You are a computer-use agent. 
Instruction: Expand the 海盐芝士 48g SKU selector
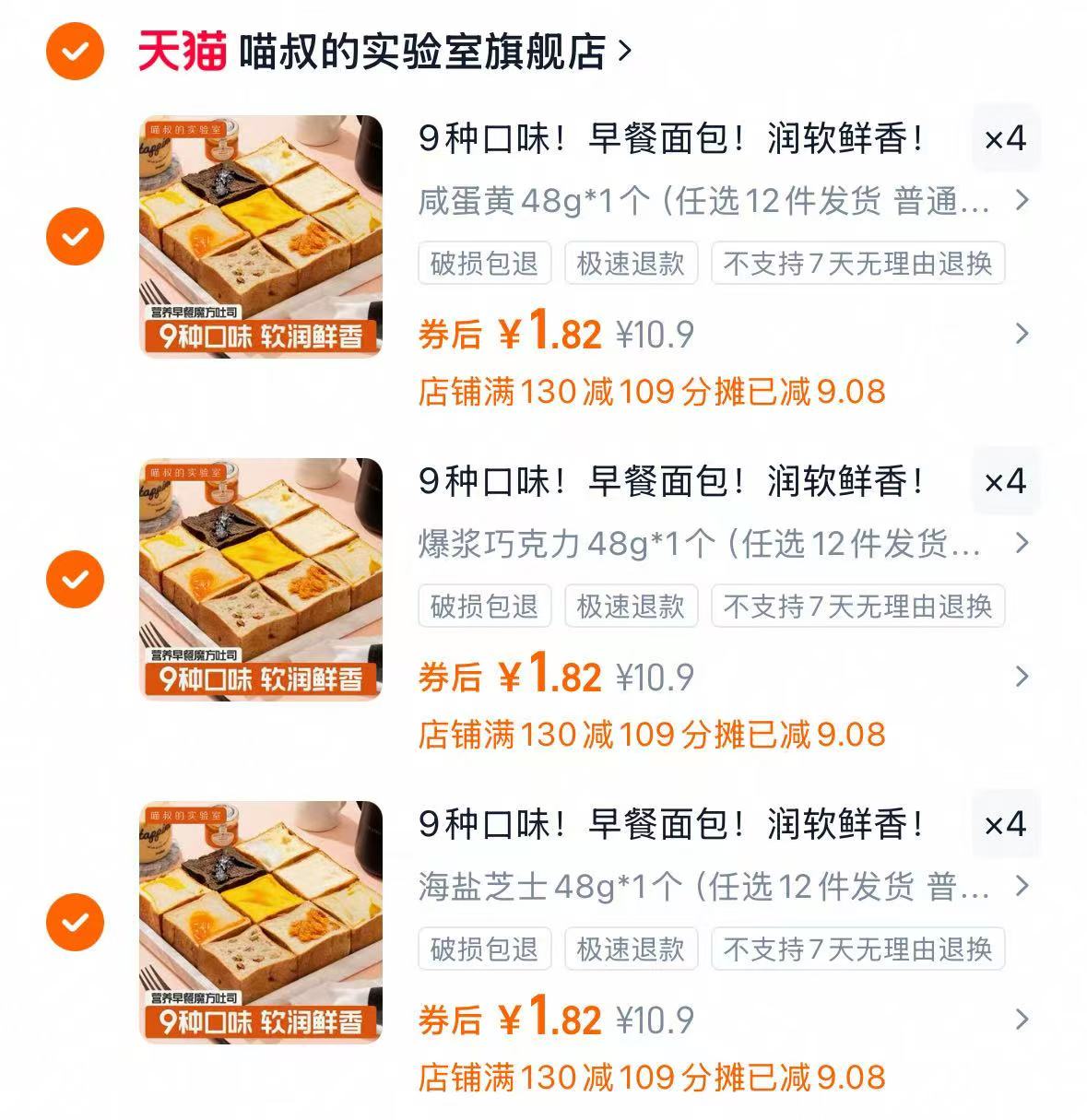(x=1021, y=890)
